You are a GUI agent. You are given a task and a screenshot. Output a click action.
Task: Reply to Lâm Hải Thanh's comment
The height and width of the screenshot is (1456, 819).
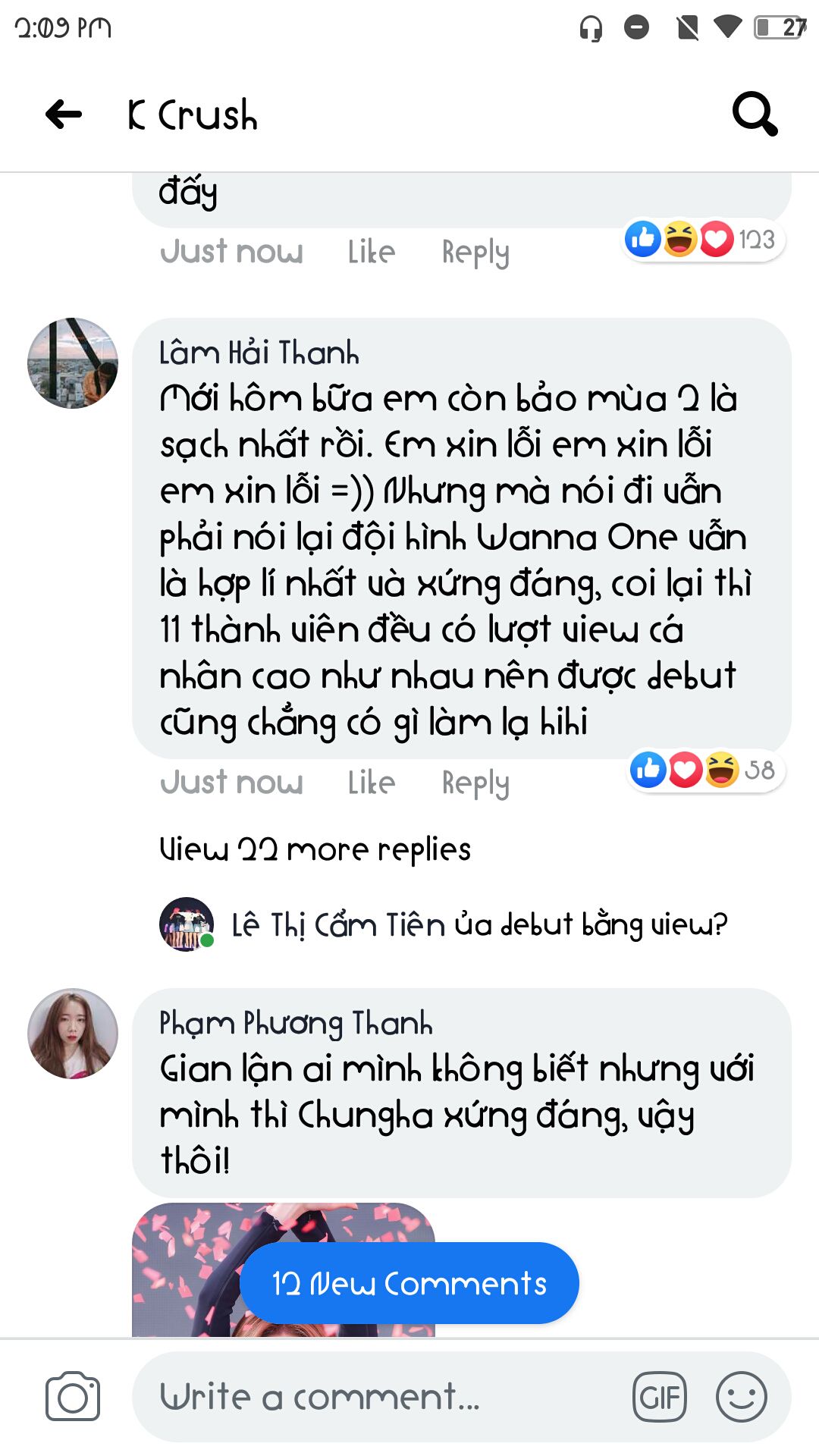475,783
